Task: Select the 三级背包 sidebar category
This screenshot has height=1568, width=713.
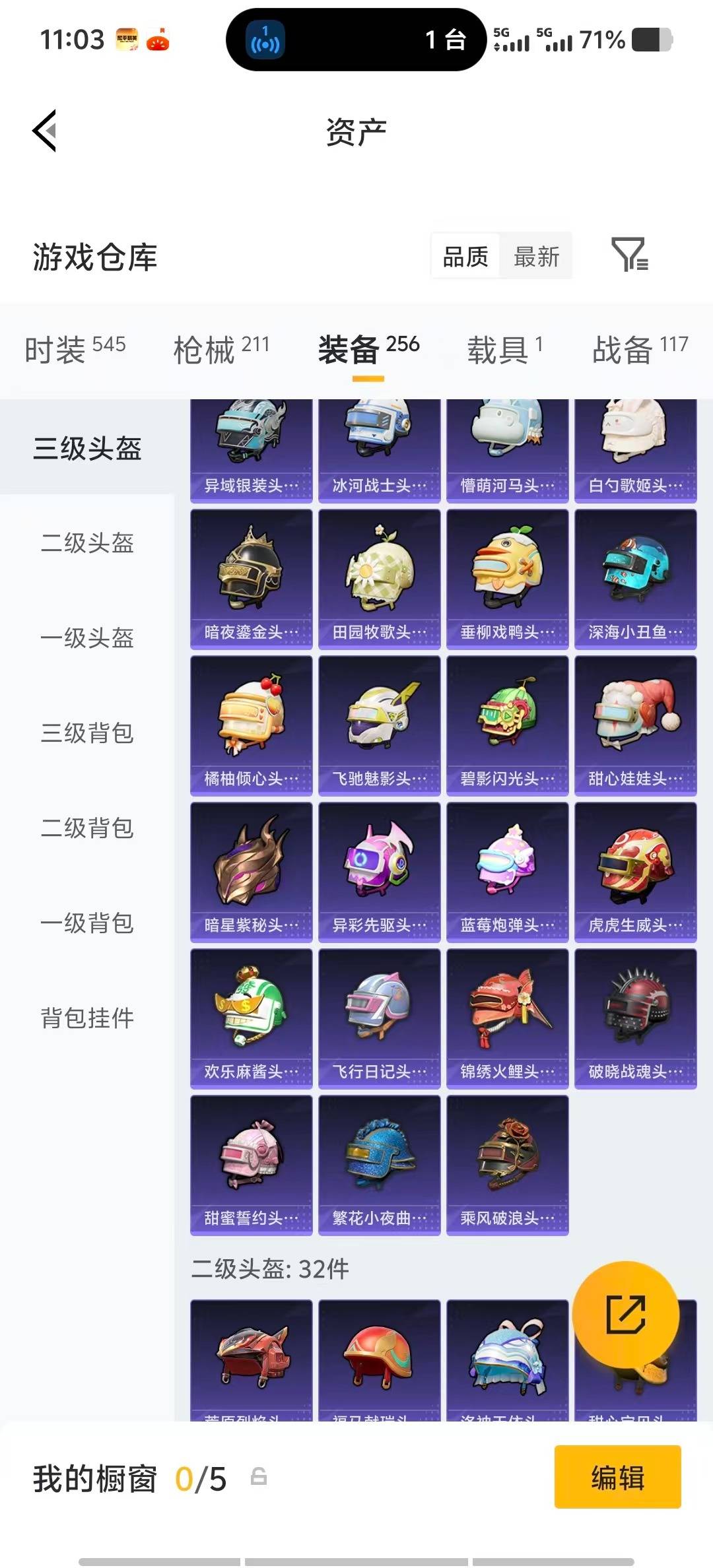Action: tap(89, 735)
